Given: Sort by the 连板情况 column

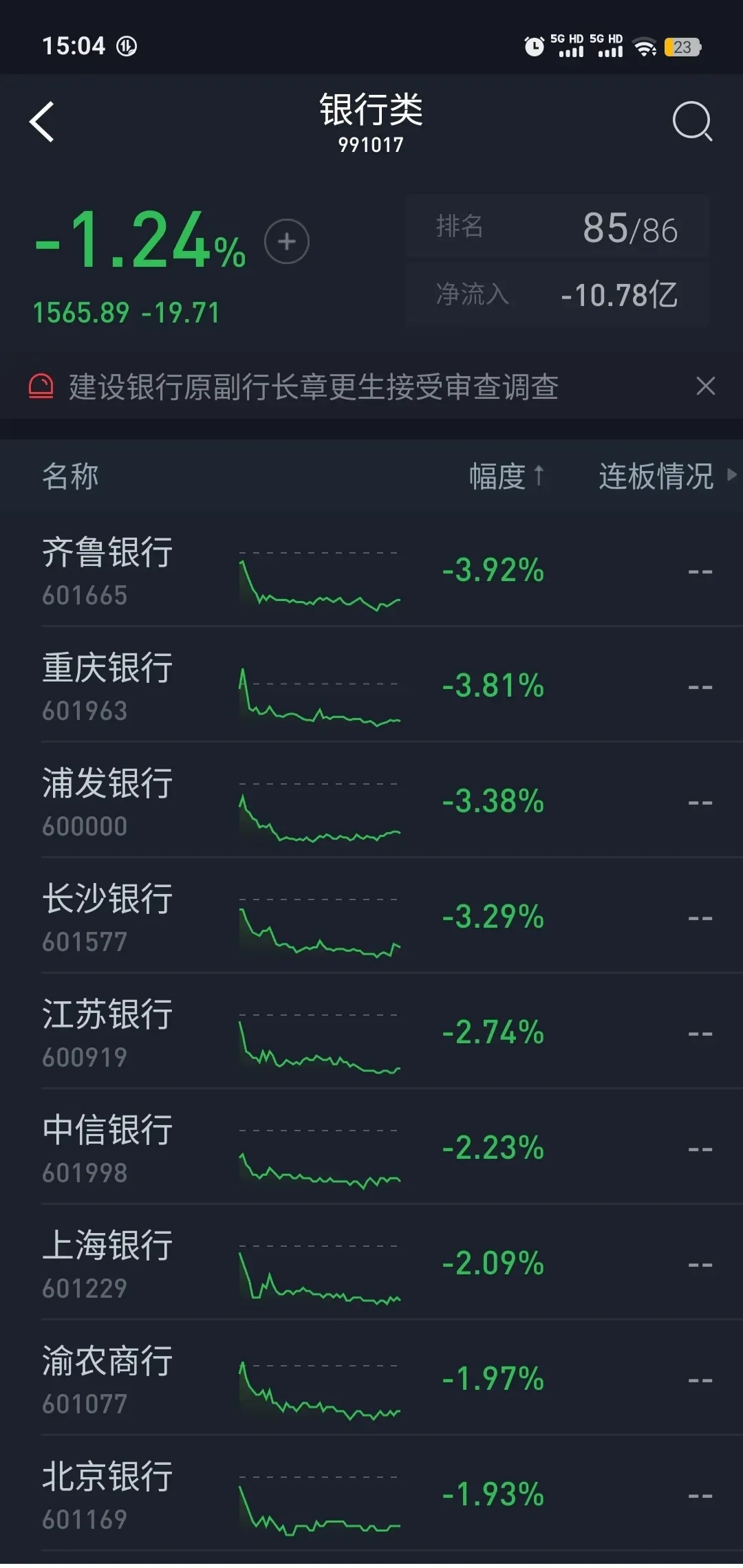Looking at the screenshot, I should coord(666,476).
